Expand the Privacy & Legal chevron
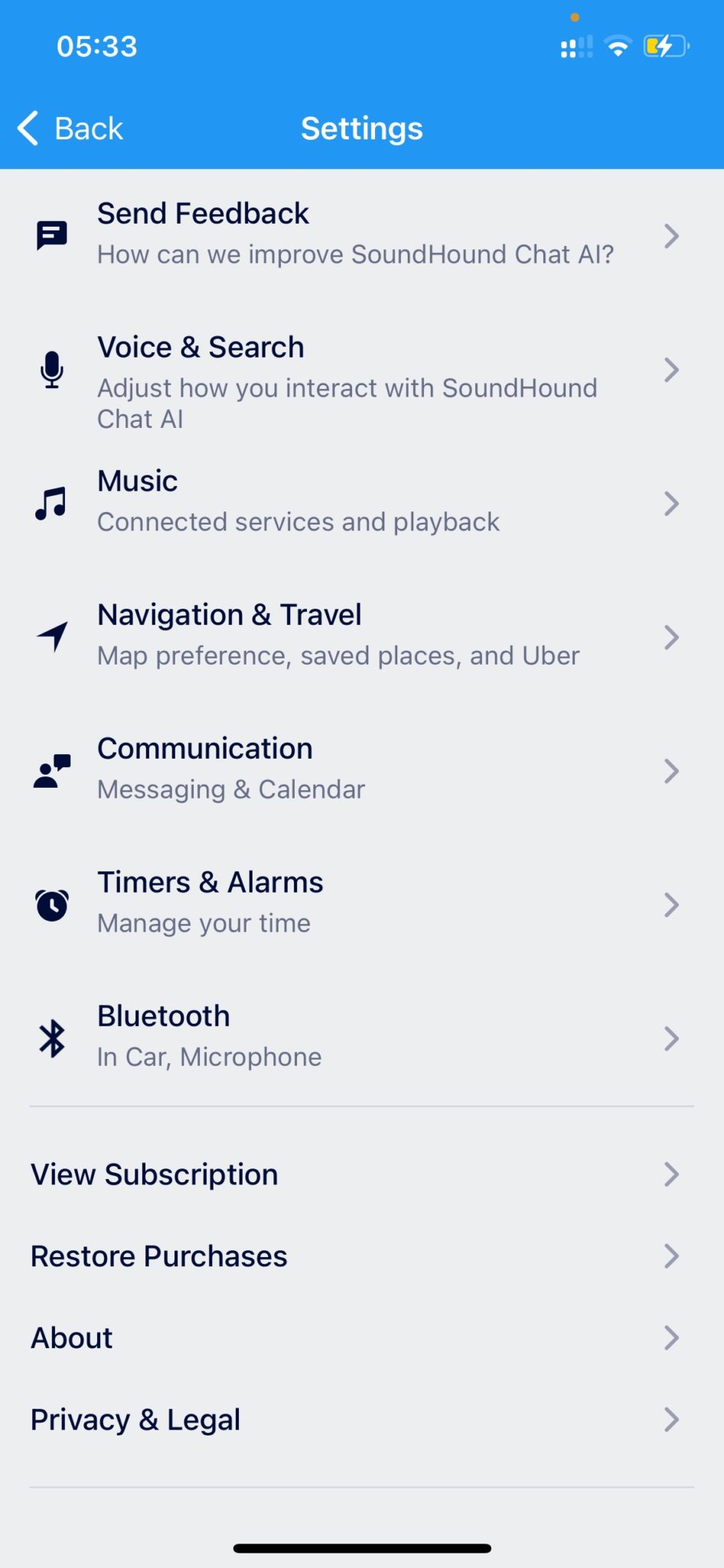 click(x=670, y=1419)
